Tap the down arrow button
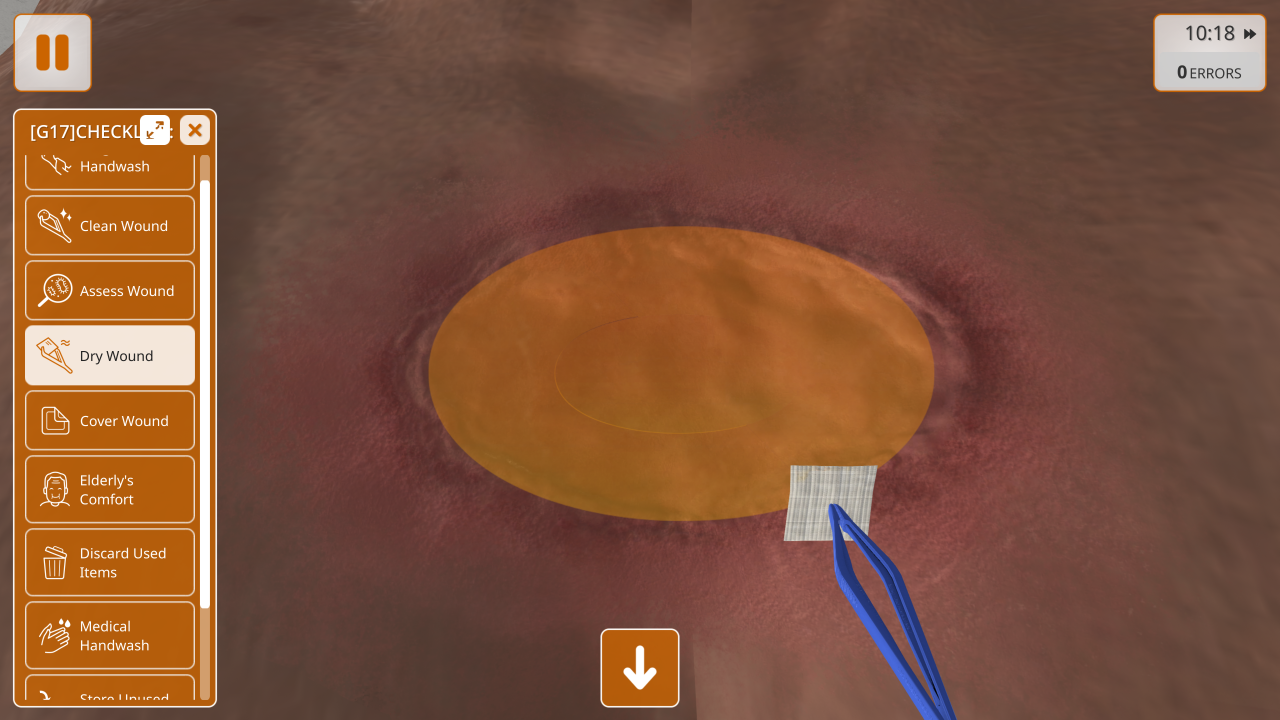Viewport: 1280px width, 720px height. 640,668
